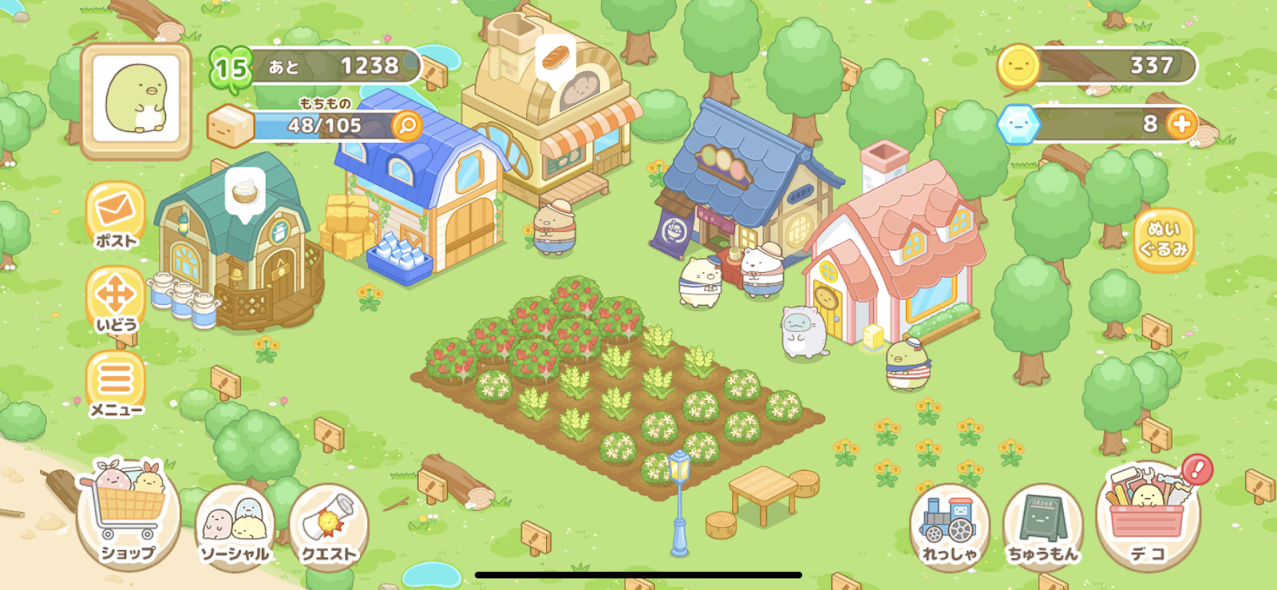Open the ポスト mailbox
The height and width of the screenshot is (590, 1277).
[116, 217]
